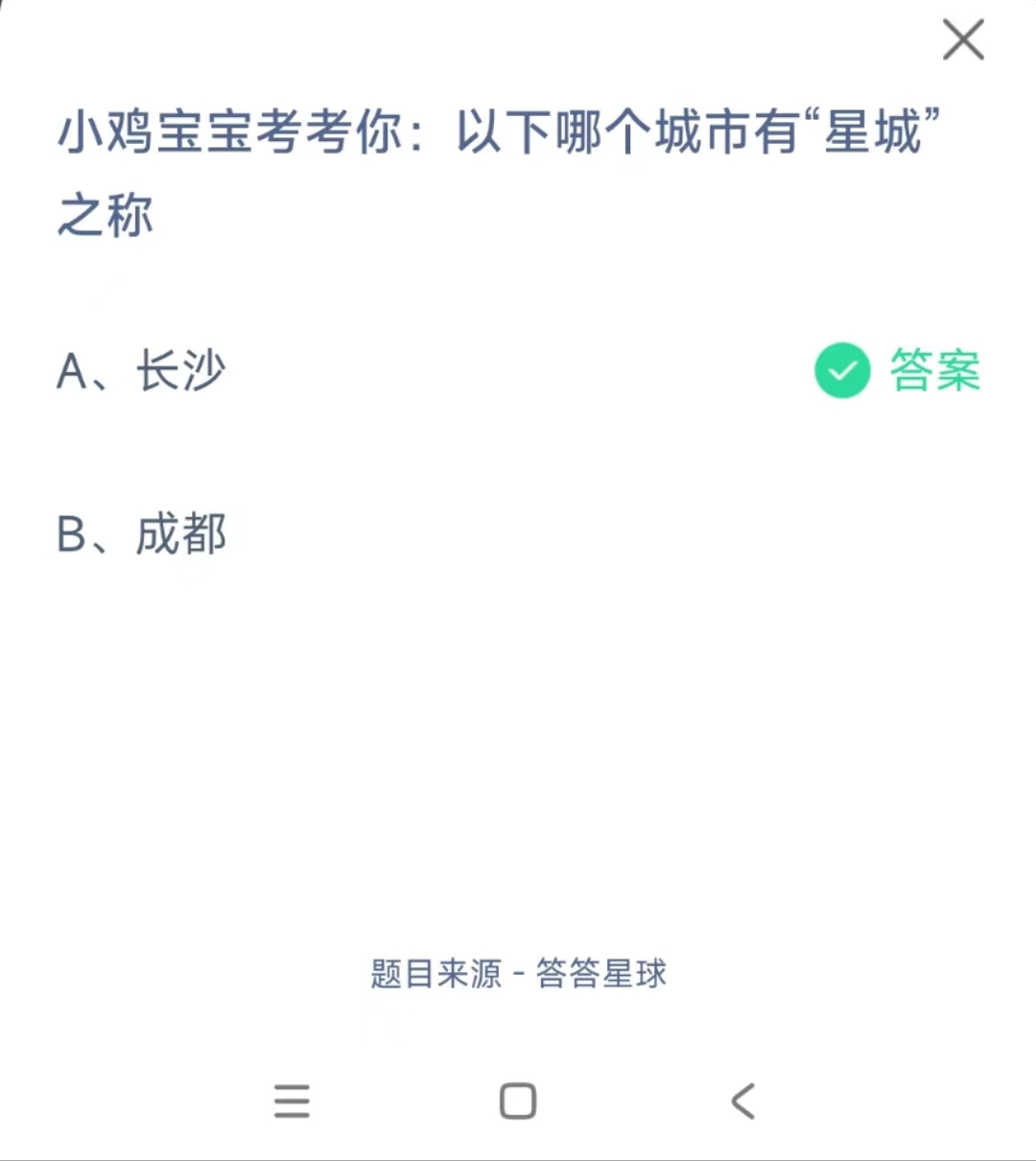Image resolution: width=1036 pixels, height=1161 pixels.
Task: Collapse the quiz panel via the X control
Action: point(962,40)
